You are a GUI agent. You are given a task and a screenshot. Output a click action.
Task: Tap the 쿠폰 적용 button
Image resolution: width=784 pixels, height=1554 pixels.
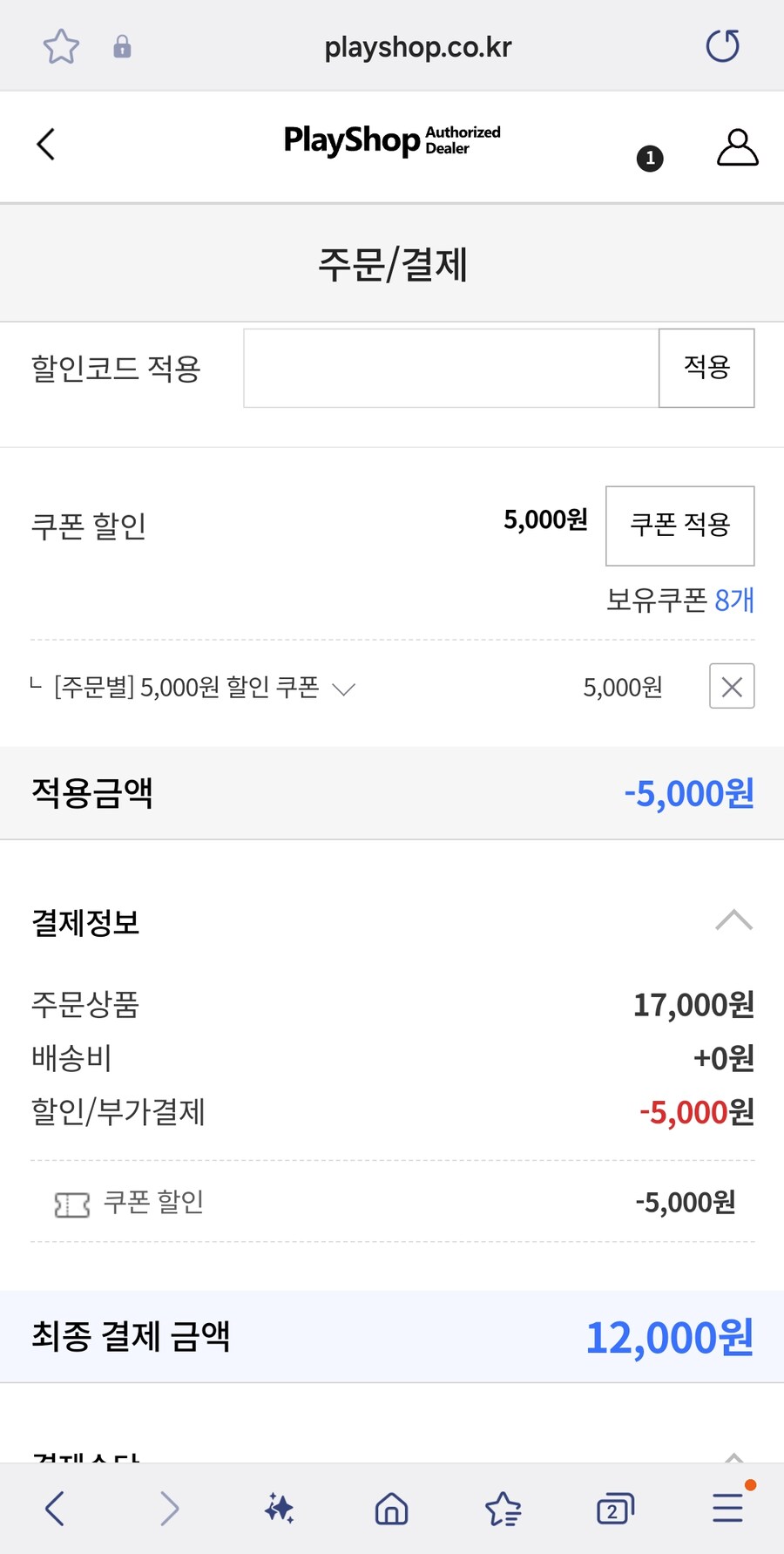(679, 526)
